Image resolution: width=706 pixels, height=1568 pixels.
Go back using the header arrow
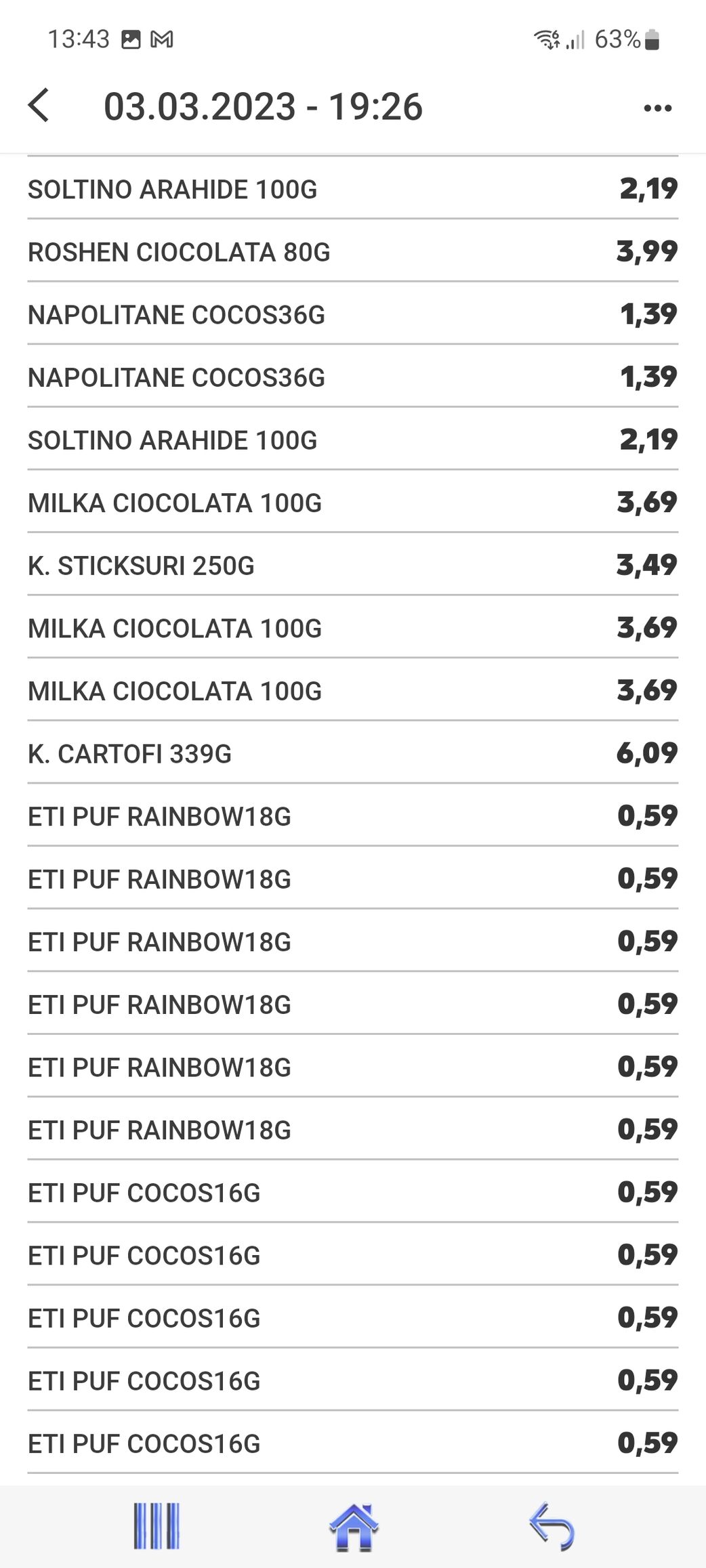[39, 106]
